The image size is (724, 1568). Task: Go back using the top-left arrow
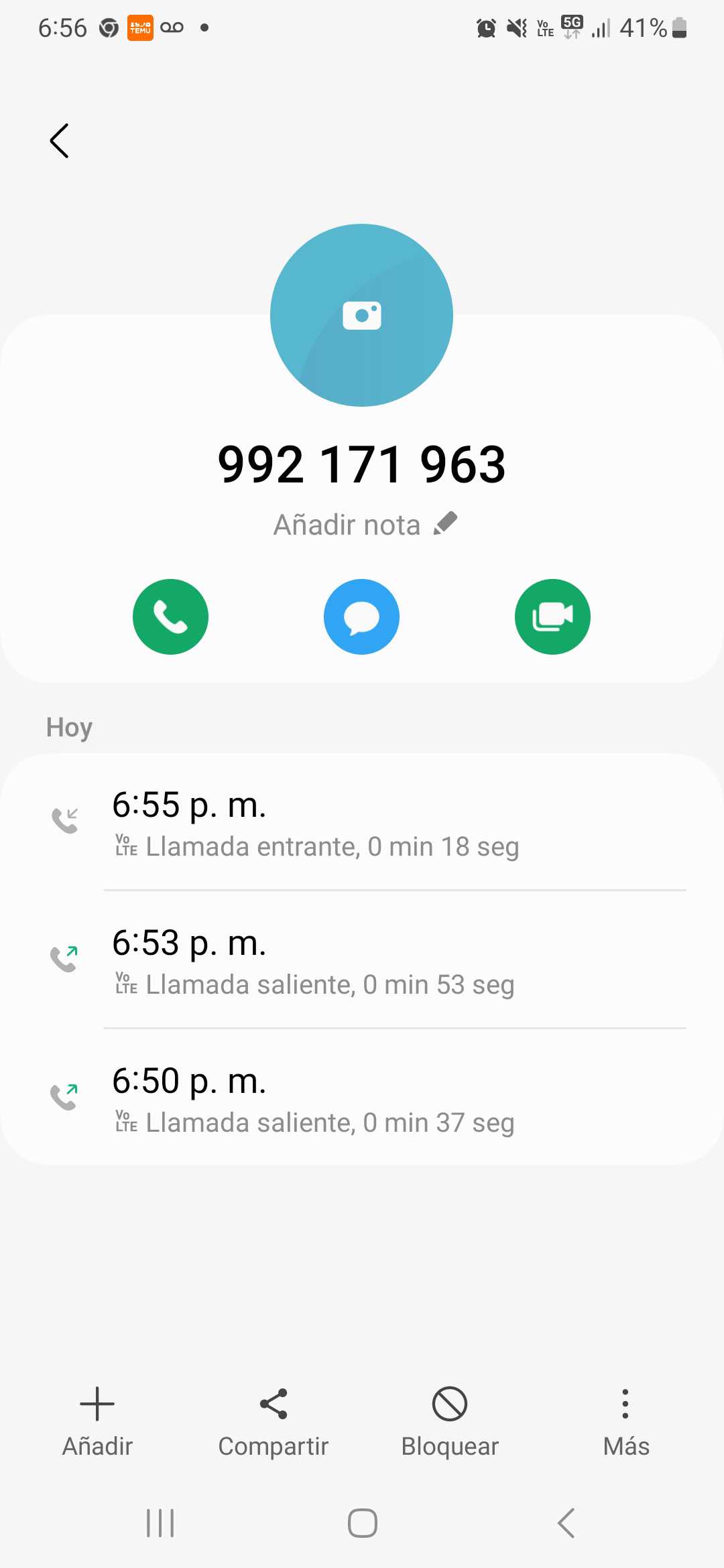(60, 141)
